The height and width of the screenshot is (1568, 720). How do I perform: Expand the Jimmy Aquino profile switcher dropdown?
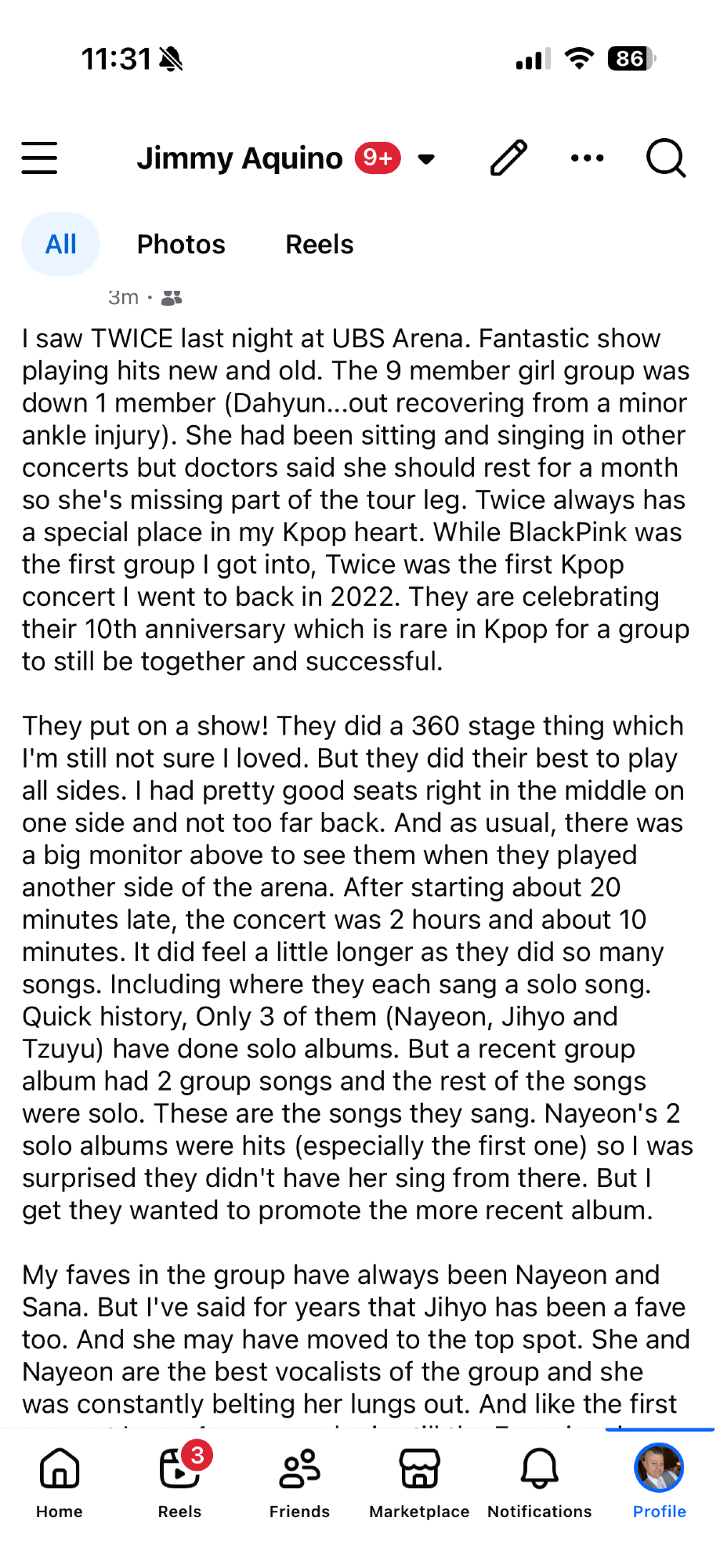(426, 159)
